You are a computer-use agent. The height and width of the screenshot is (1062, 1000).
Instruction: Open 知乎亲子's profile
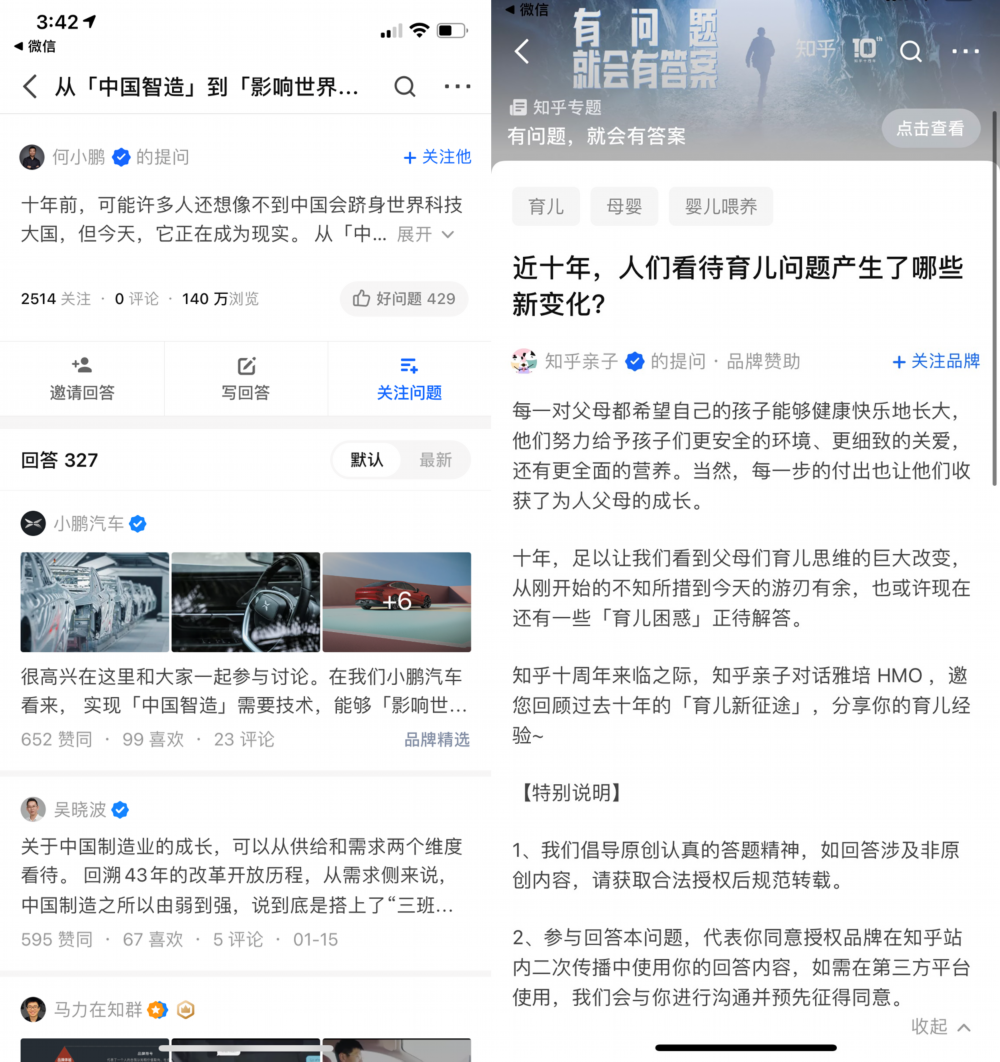click(x=581, y=361)
